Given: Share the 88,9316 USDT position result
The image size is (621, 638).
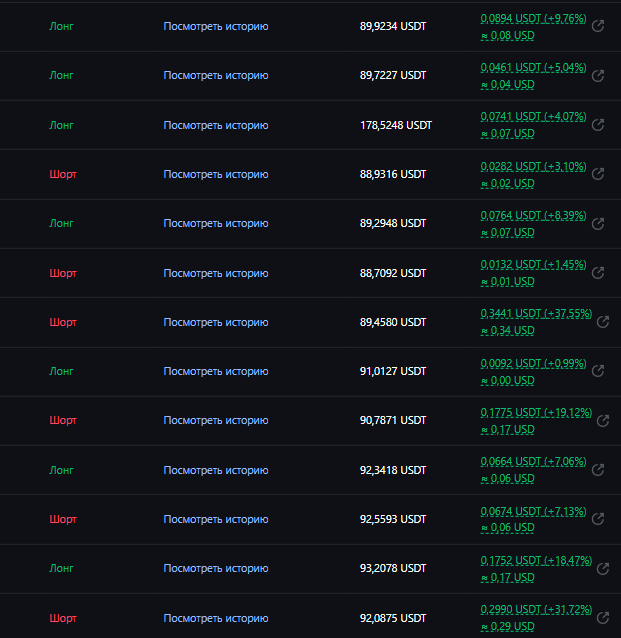Looking at the screenshot, I should pyautogui.click(x=598, y=174).
